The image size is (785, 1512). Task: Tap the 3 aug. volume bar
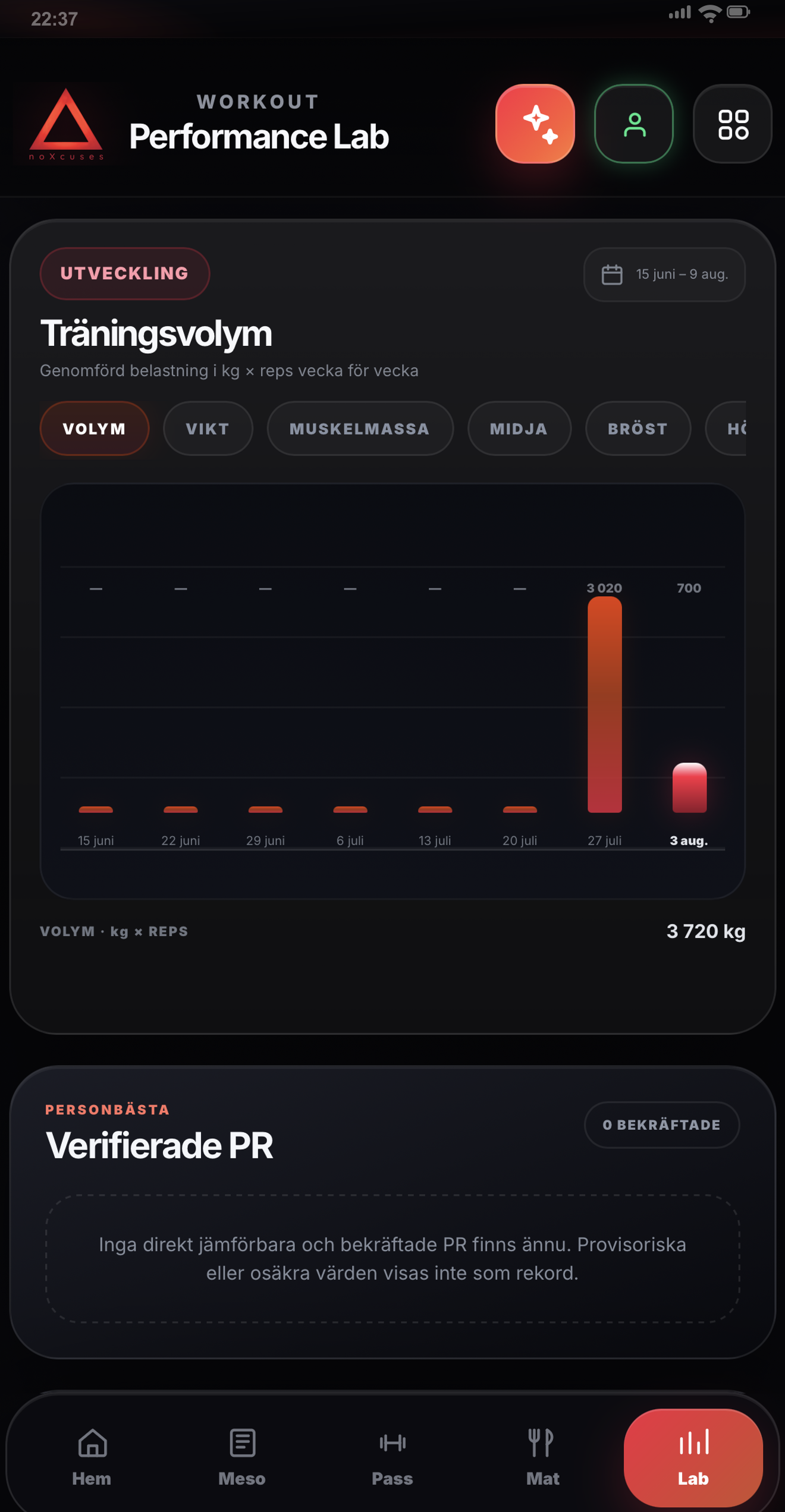coord(689,787)
